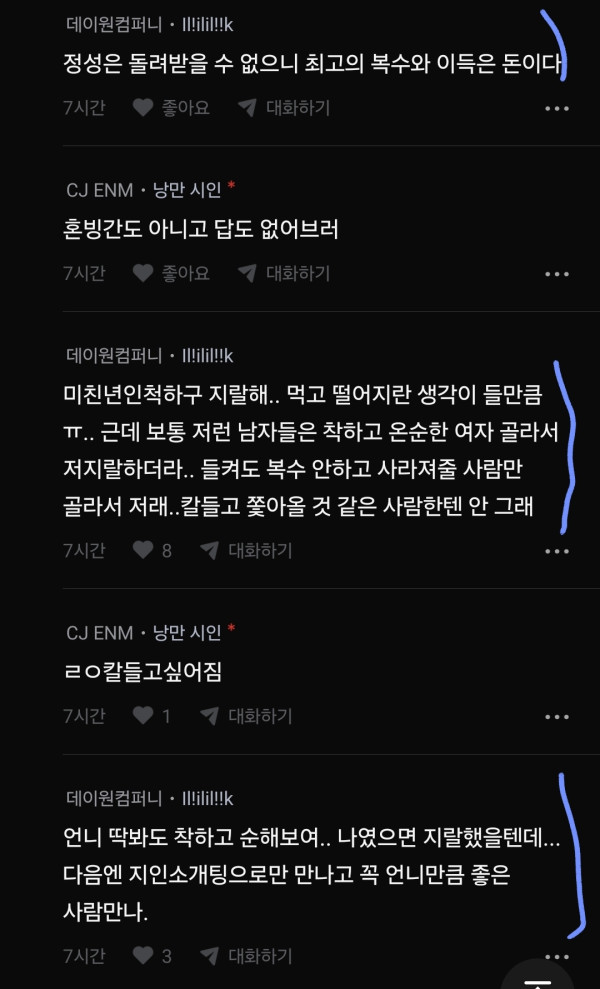
Task: Like the 미친년인척하구 comment with 8 likes
Action: tap(152, 550)
